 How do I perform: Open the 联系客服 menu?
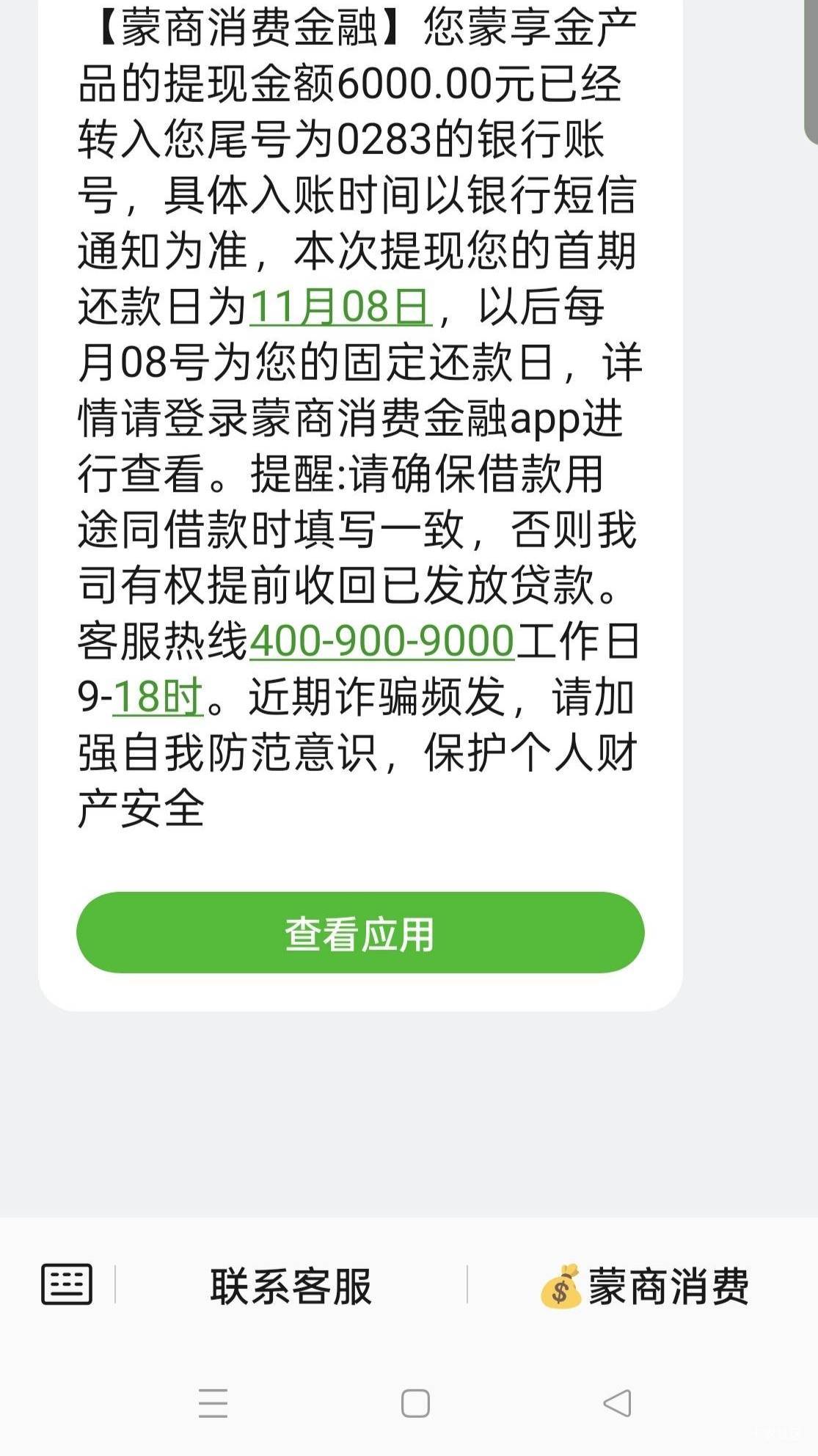[291, 1286]
